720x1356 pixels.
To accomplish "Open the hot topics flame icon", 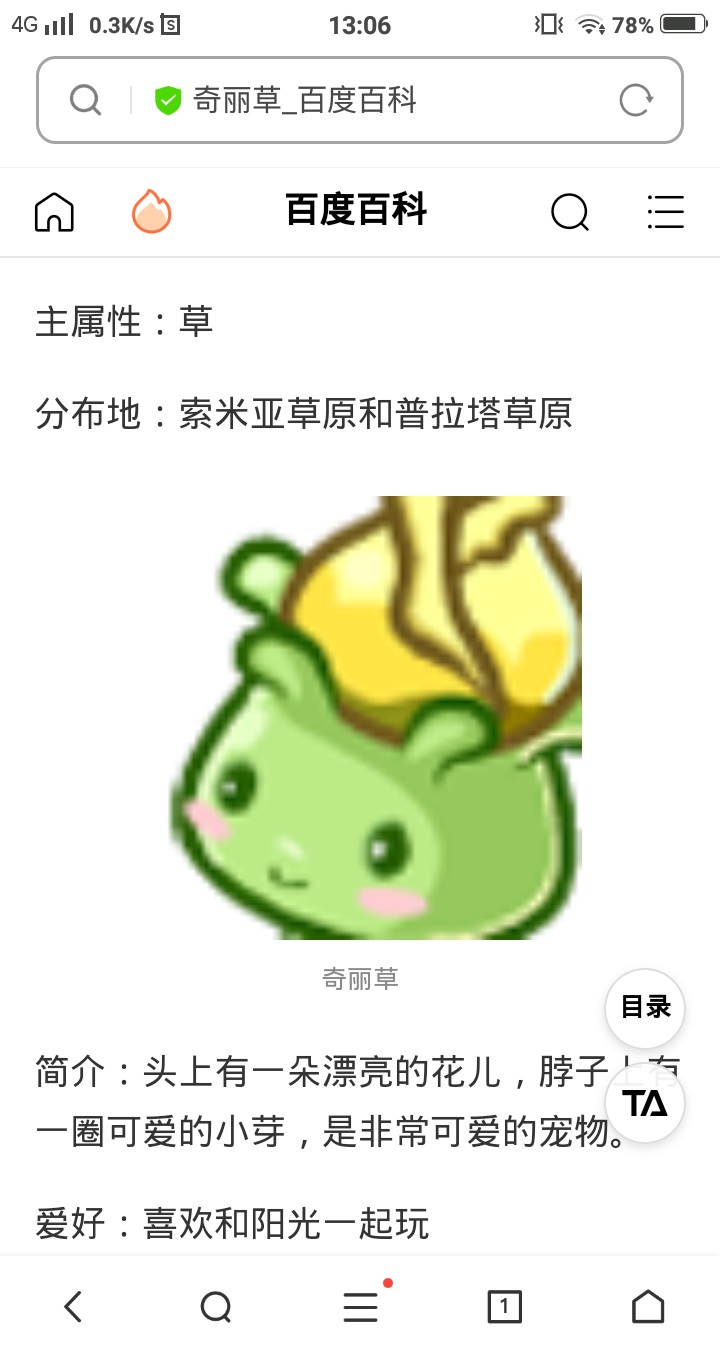I will pyautogui.click(x=151, y=212).
